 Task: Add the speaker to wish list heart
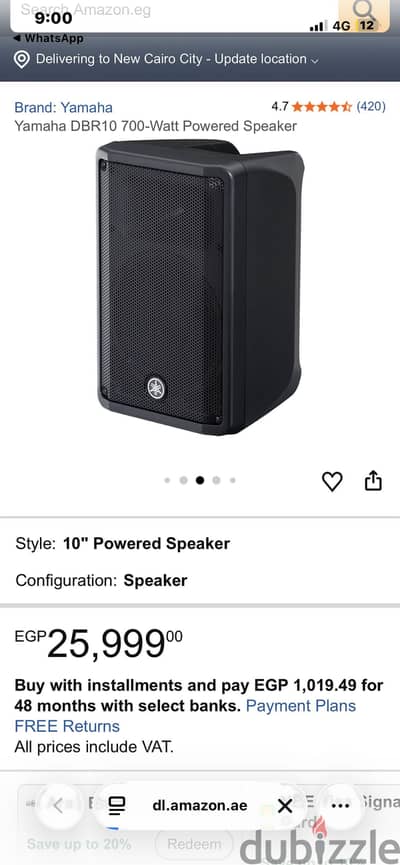point(332,481)
